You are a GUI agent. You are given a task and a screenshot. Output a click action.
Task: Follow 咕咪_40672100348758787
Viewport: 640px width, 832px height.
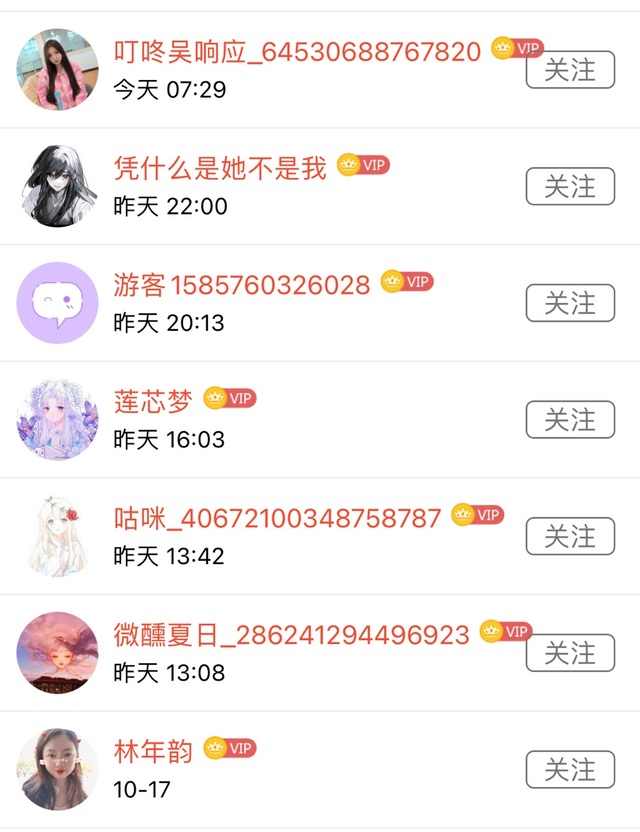click(x=570, y=536)
